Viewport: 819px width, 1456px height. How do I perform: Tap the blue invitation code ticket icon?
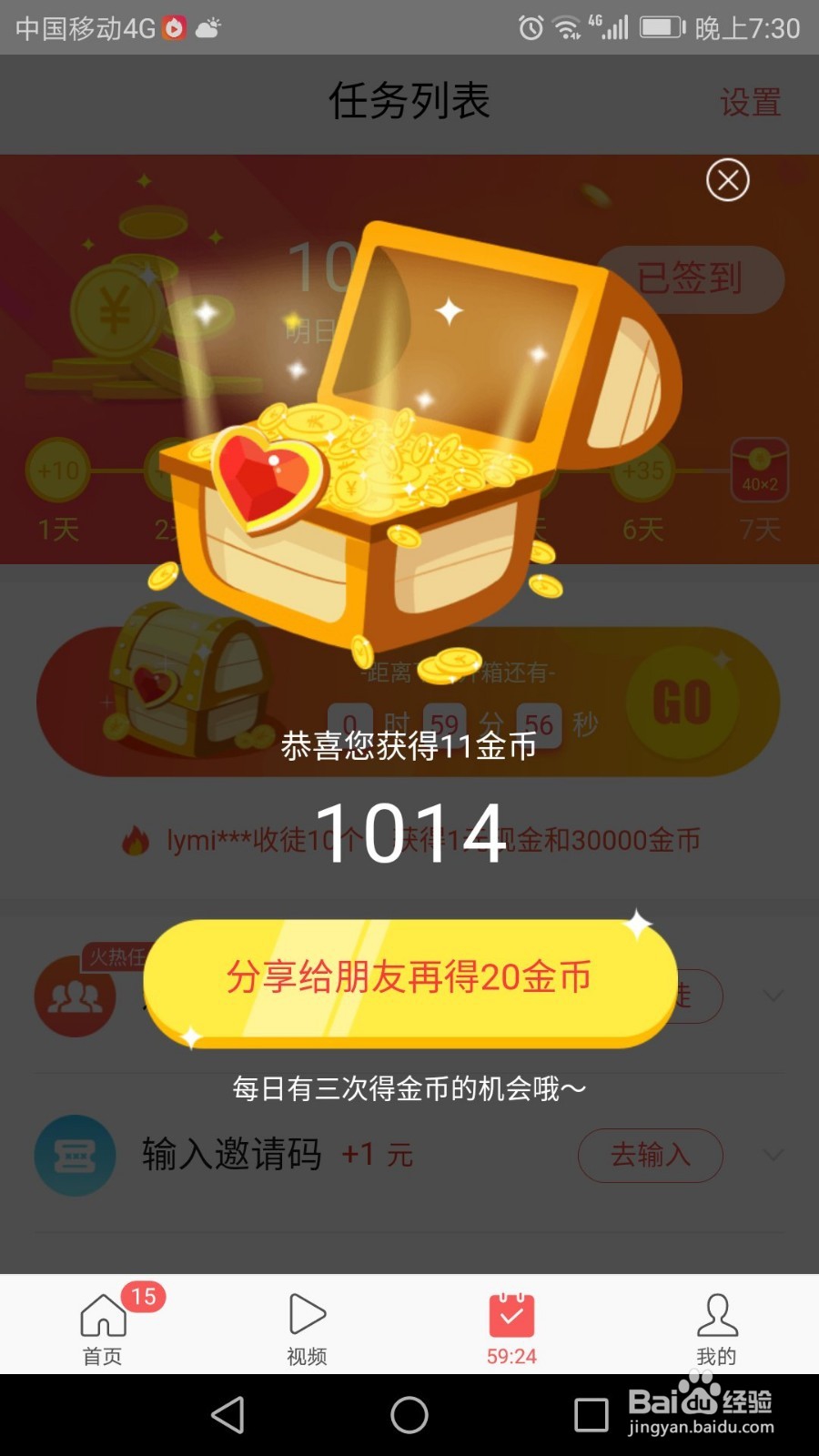(x=75, y=1156)
